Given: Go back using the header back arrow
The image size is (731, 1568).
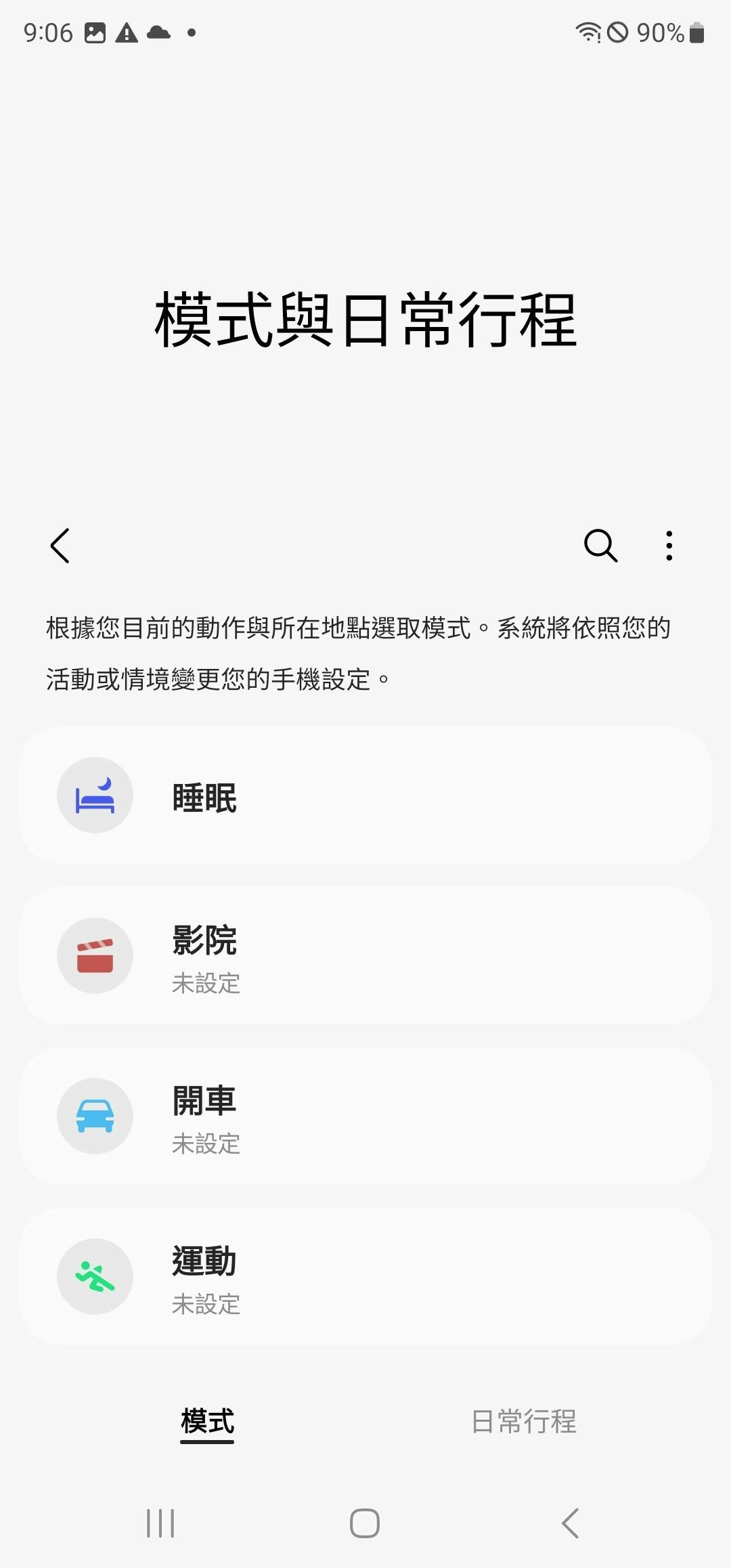Looking at the screenshot, I should click(x=60, y=546).
